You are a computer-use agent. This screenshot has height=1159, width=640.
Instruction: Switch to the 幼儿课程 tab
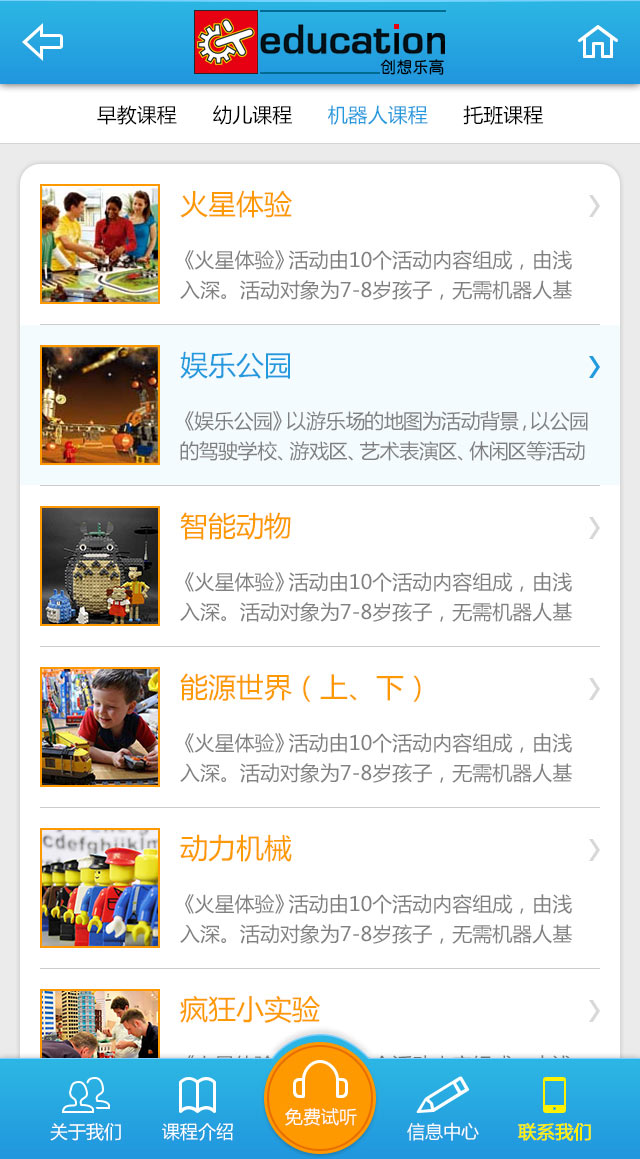[253, 115]
